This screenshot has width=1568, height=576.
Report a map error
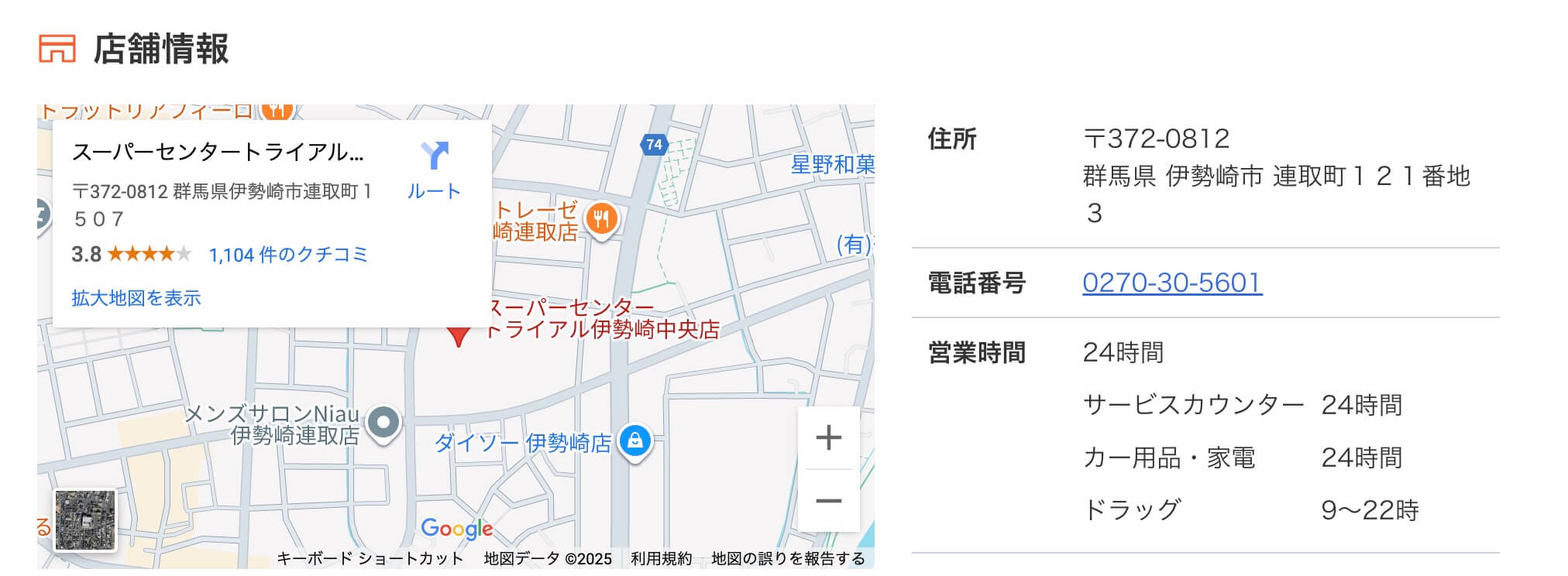click(x=788, y=558)
